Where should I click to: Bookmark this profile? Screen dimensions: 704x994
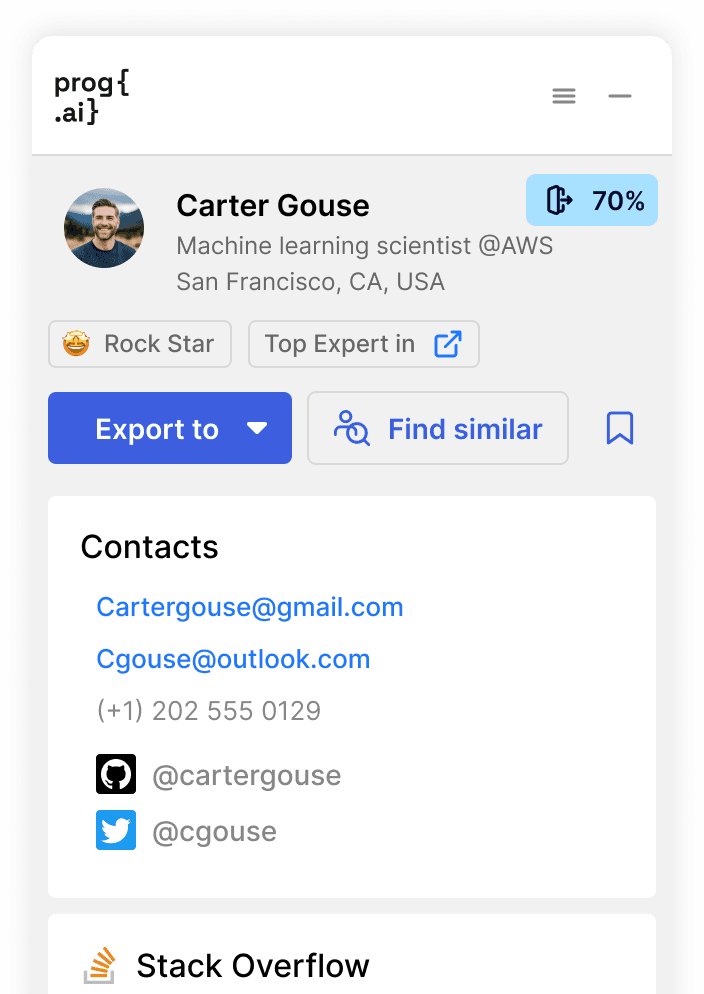[x=620, y=428]
